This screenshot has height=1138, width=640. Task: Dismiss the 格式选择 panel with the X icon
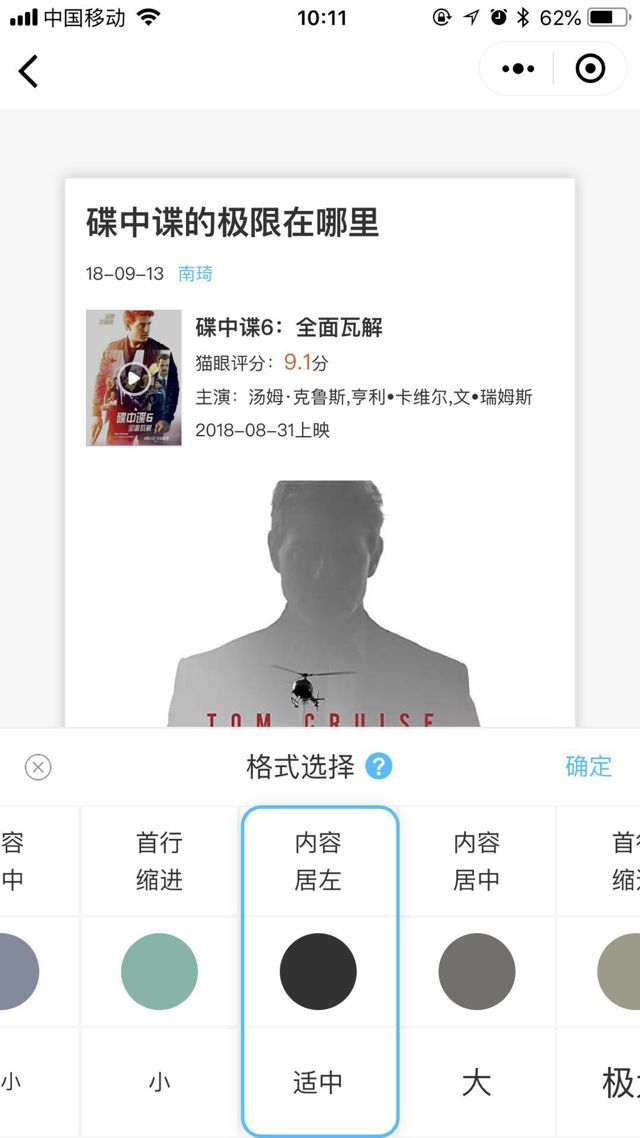click(38, 767)
